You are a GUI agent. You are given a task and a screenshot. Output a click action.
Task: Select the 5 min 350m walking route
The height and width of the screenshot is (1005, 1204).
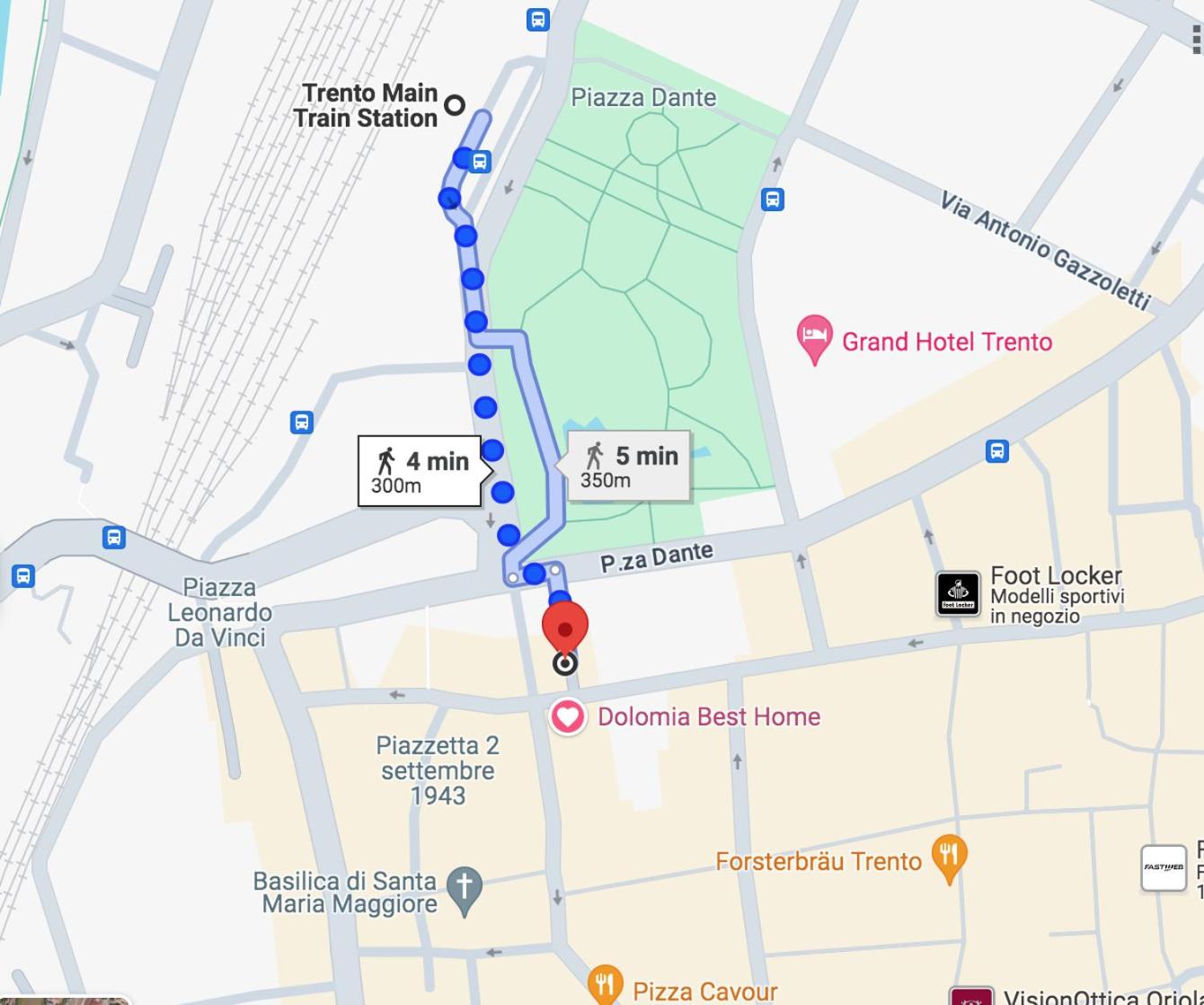pos(629,465)
